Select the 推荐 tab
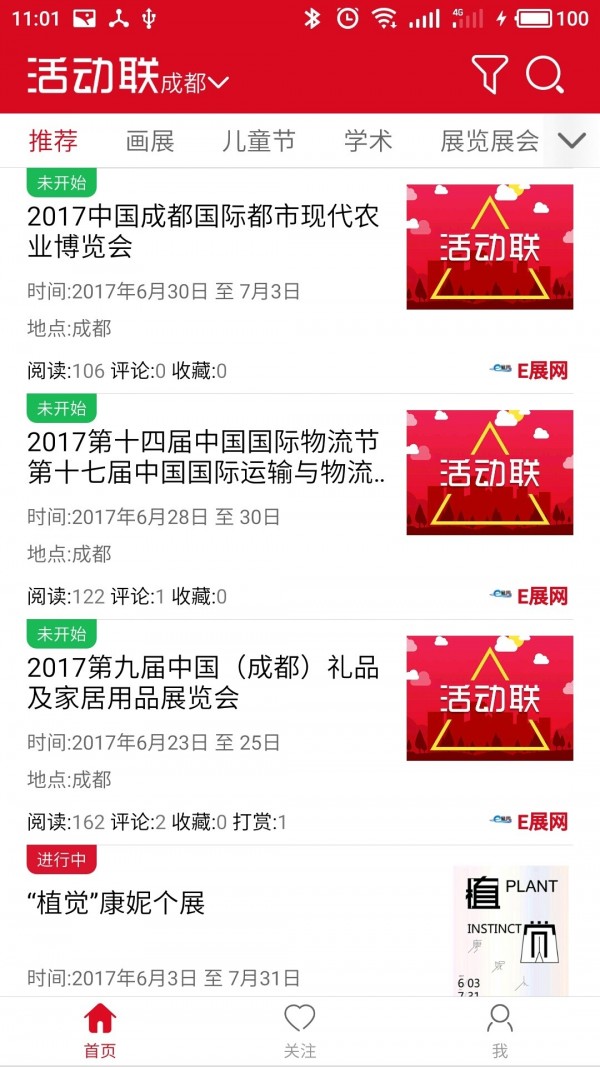 tap(53, 141)
